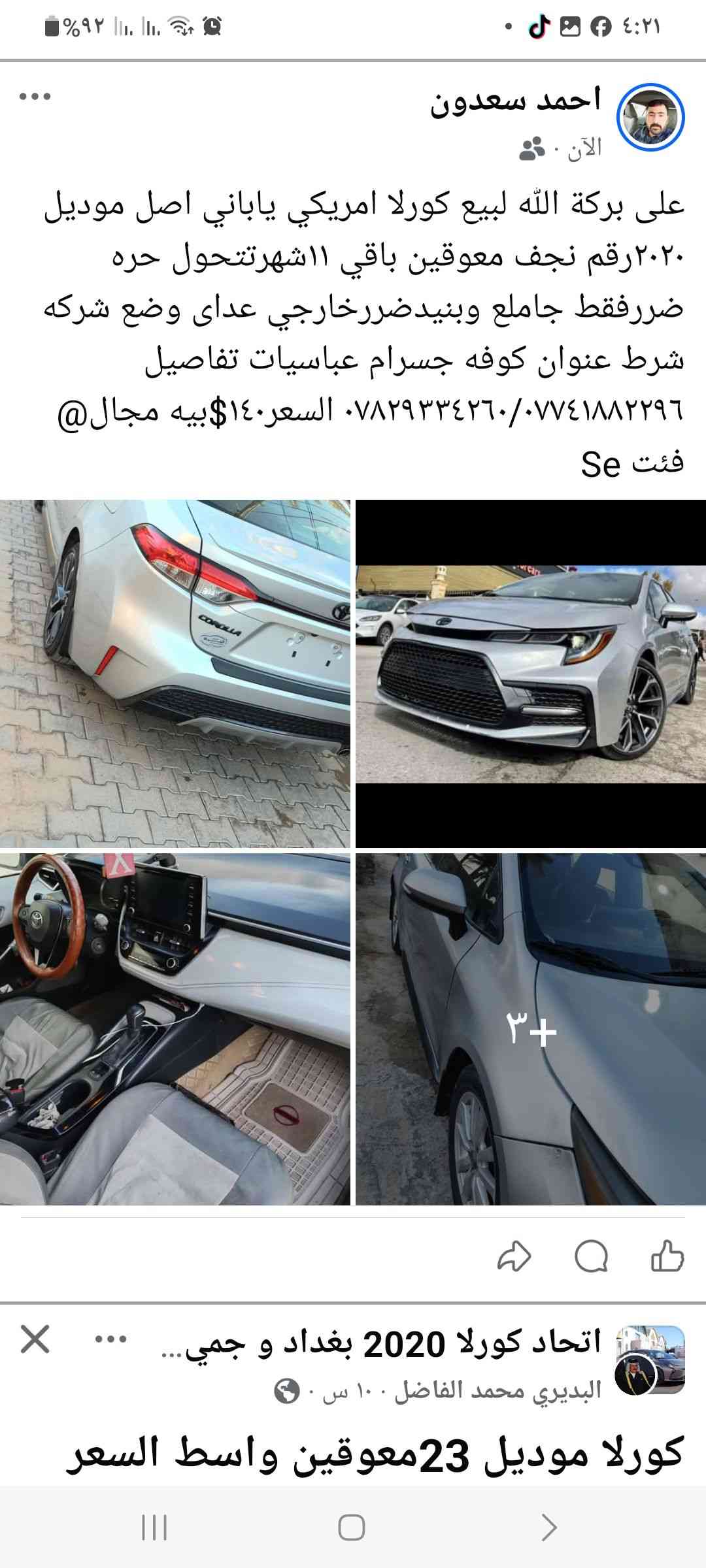
Task: Tap the system home button
Action: point(352,1527)
